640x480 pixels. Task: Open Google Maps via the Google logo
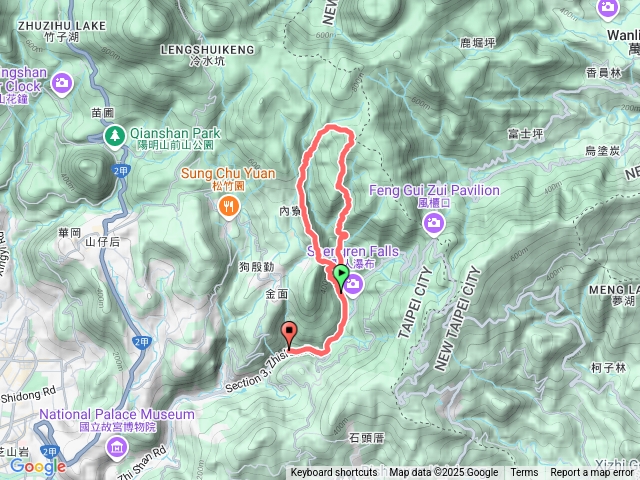pos(38,465)
